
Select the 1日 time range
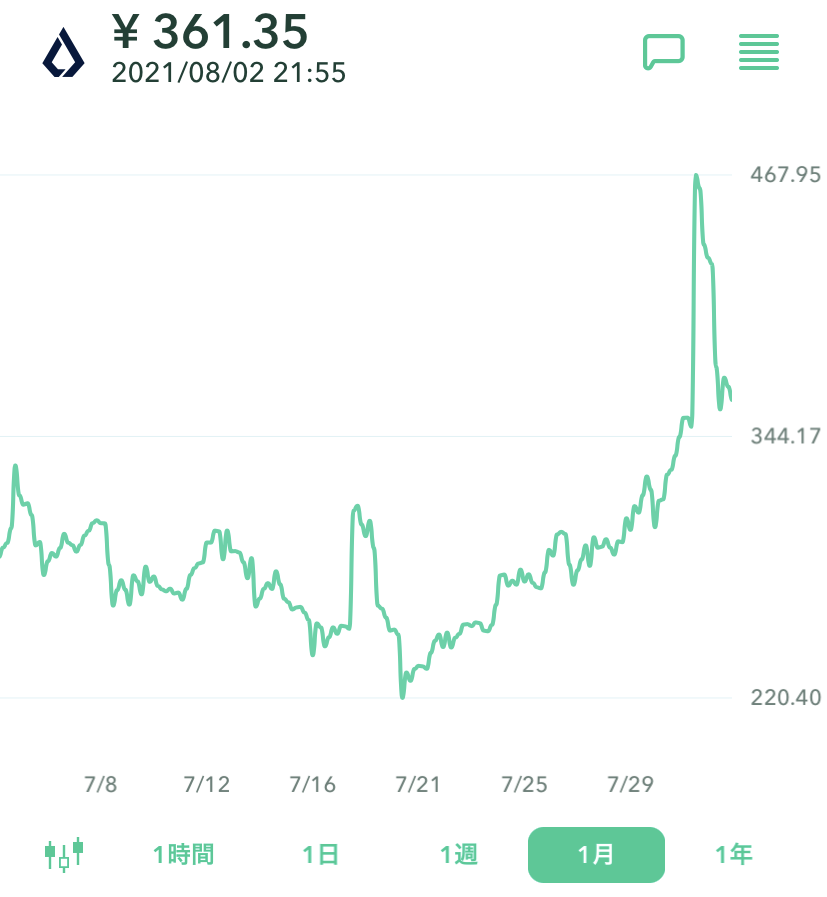click(x=321, y=855)
